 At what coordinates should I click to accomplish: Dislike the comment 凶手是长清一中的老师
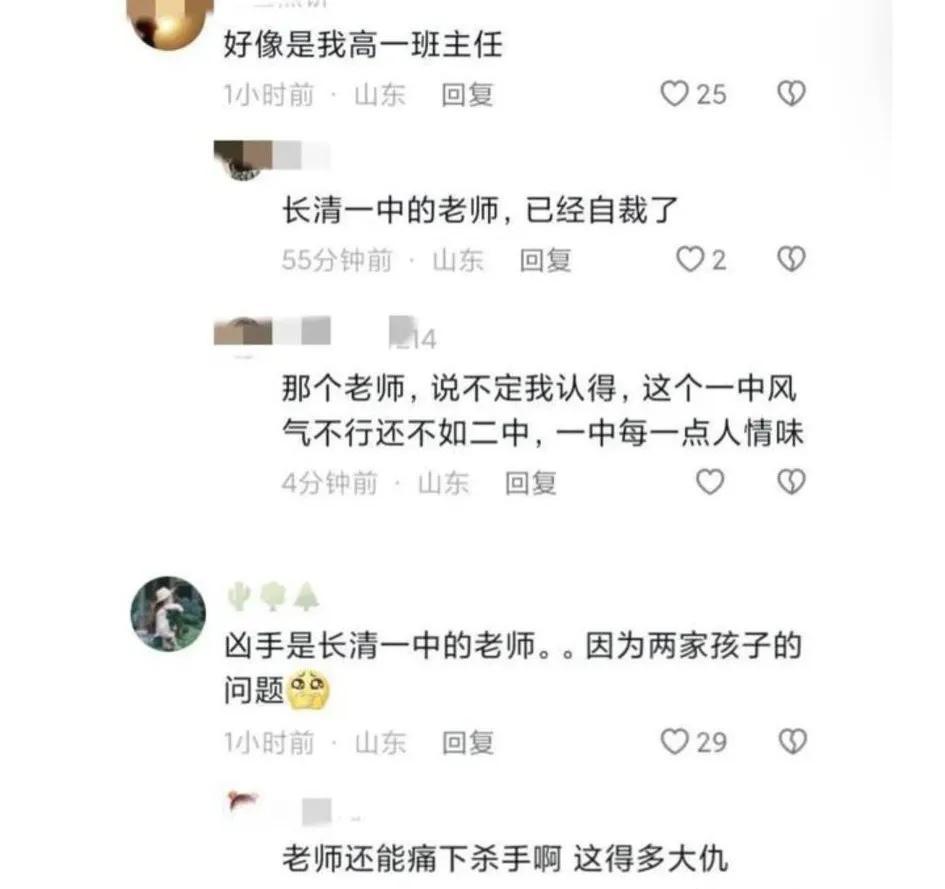[x=791, y=742]
